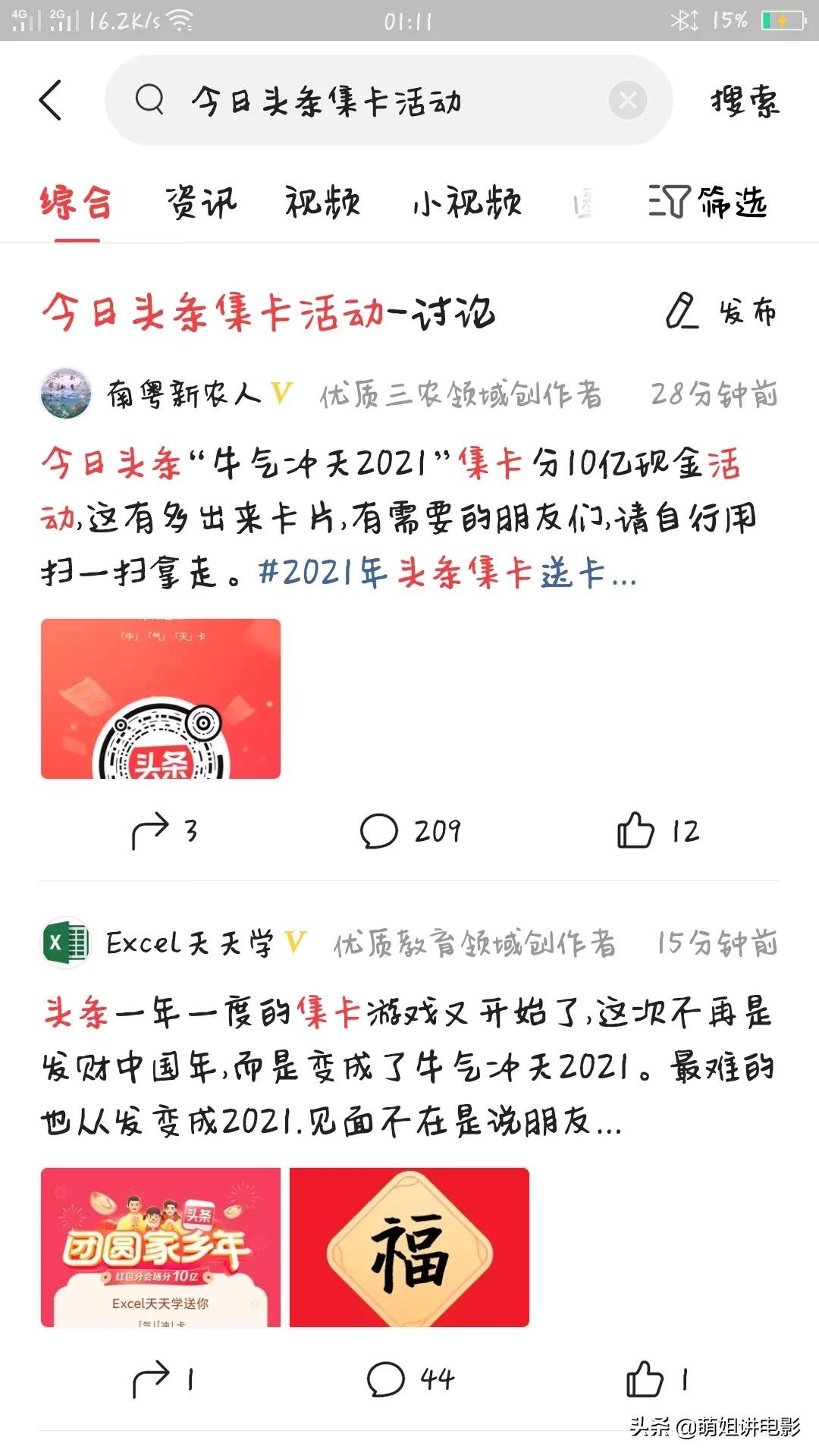Viewport: 819px width, 1456px height.
Task: Open the 筛选 filter options
Action: pyautogui.click(x=708, y=202)
